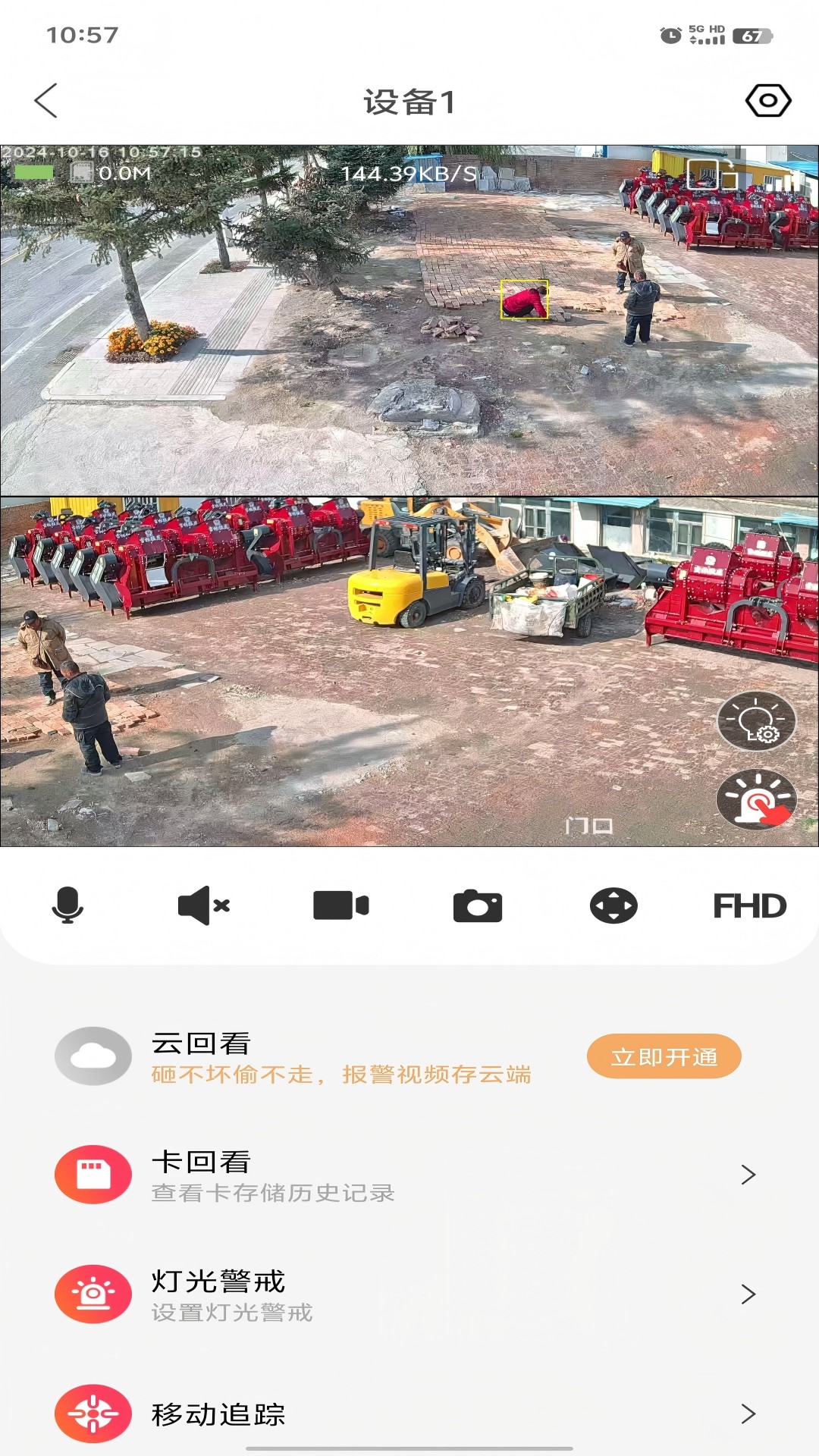Tap the 立即开通 activation button

coord(663,1054)
